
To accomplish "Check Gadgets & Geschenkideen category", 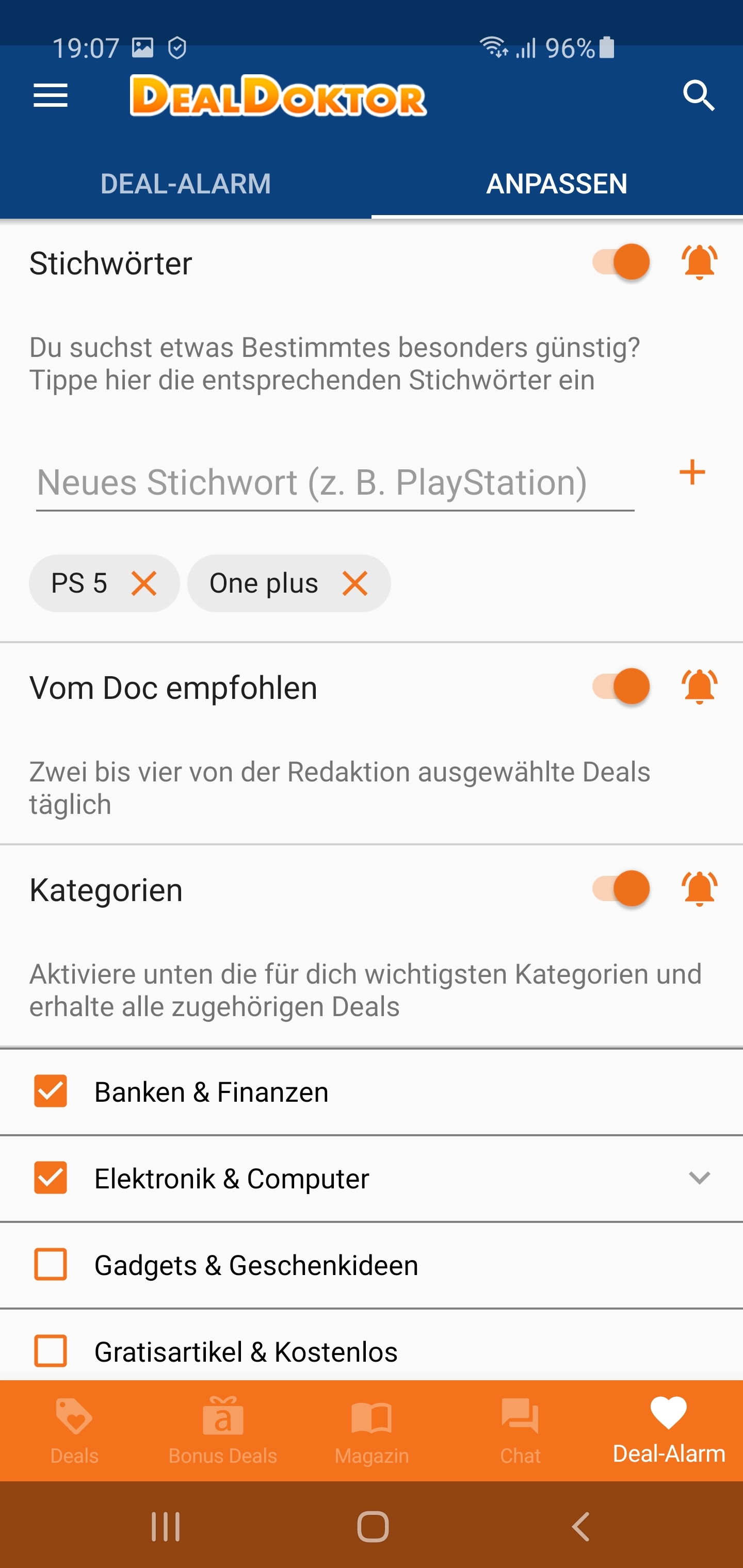I will [x=51, y=1264].
